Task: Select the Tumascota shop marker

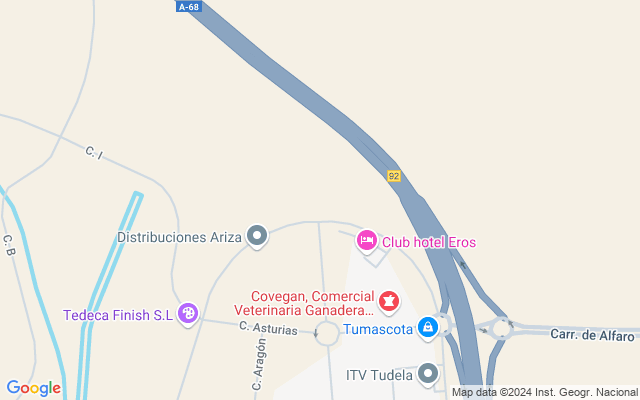Action: [x=428, y=327]
